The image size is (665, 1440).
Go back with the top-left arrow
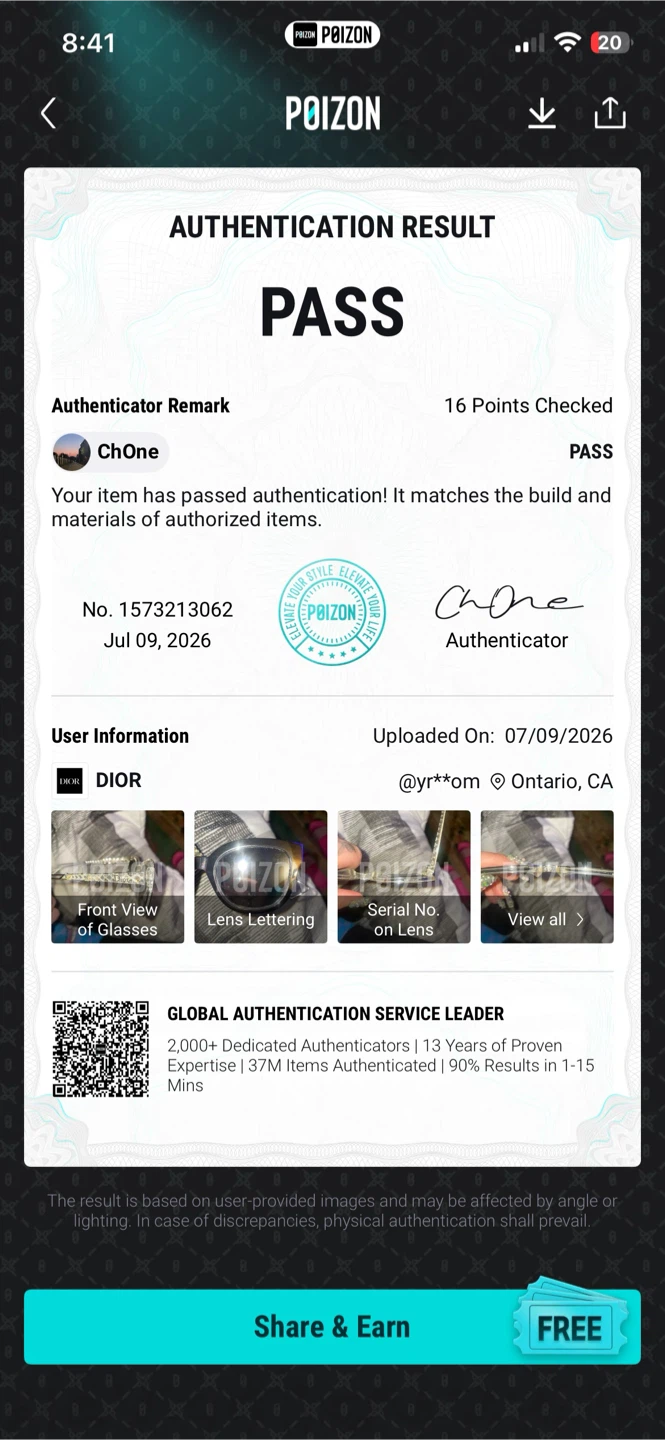click(x=48, y=113)
